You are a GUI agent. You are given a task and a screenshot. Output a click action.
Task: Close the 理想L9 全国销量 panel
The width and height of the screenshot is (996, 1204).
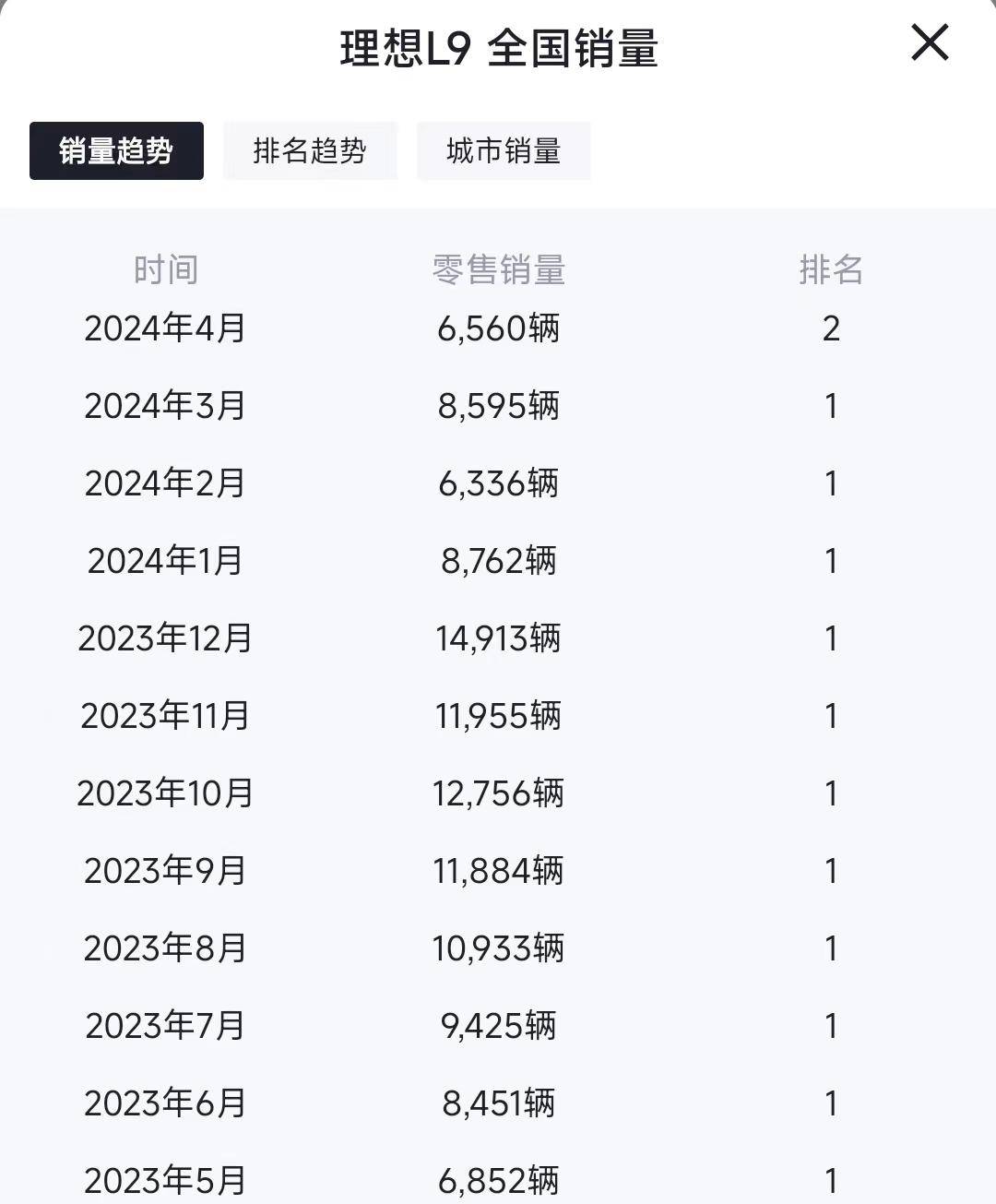point(930,43)
